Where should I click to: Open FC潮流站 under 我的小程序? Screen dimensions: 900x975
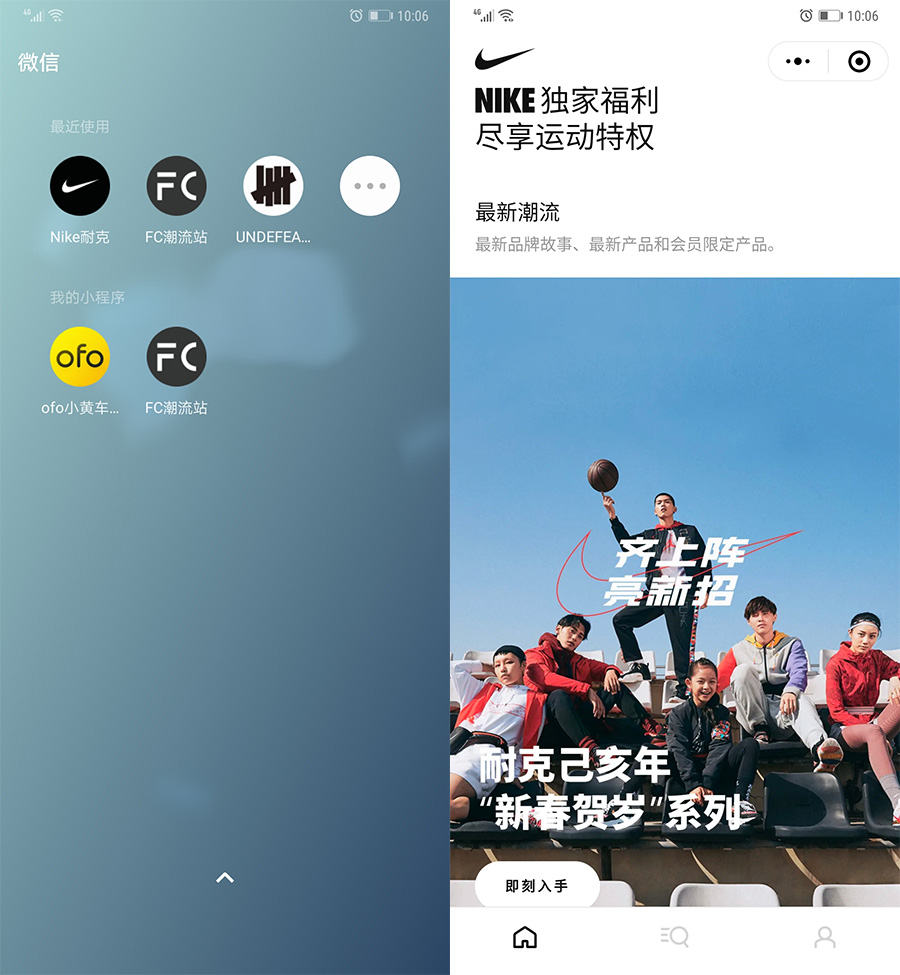(x=177, y=357)
